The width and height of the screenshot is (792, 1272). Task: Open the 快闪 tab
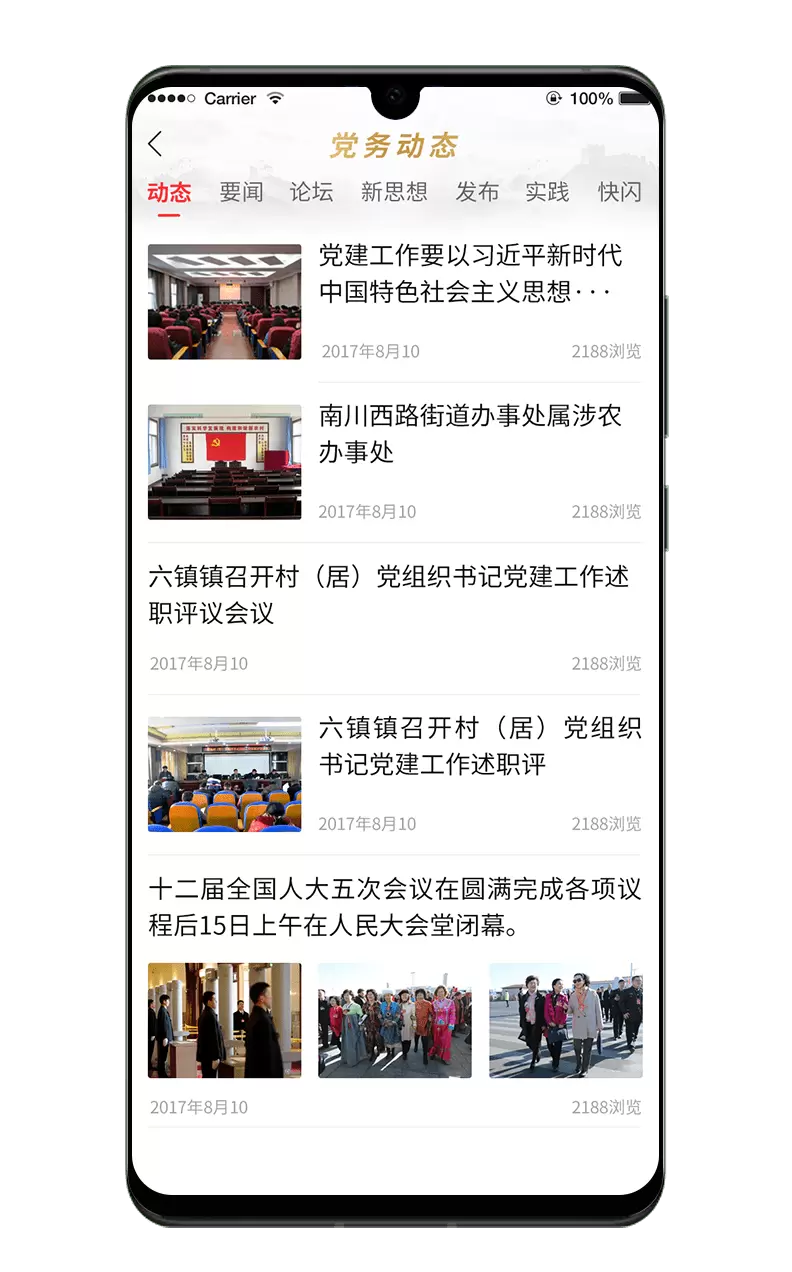click(620, 192)
